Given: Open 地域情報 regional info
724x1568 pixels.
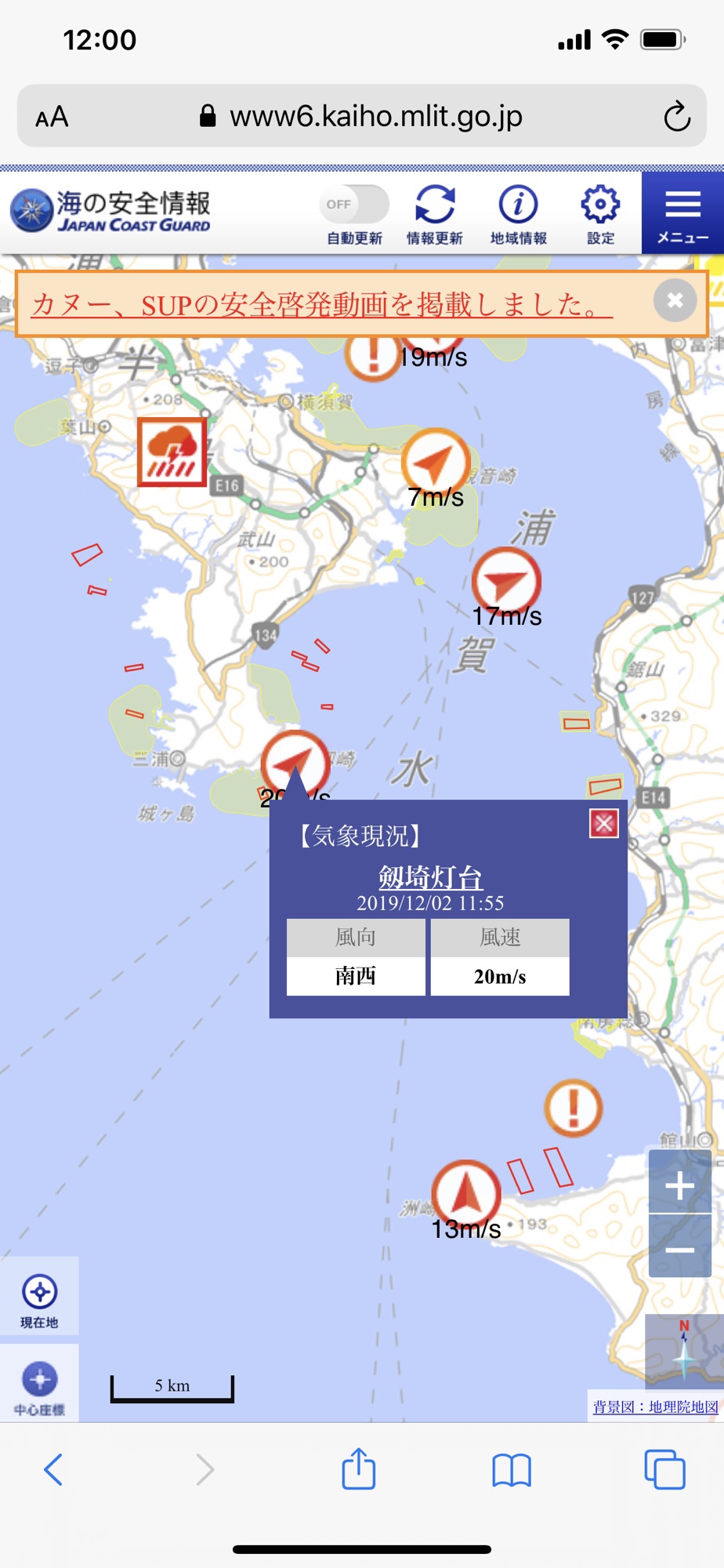Looking at the screenshot, I should tap(518, 215).
